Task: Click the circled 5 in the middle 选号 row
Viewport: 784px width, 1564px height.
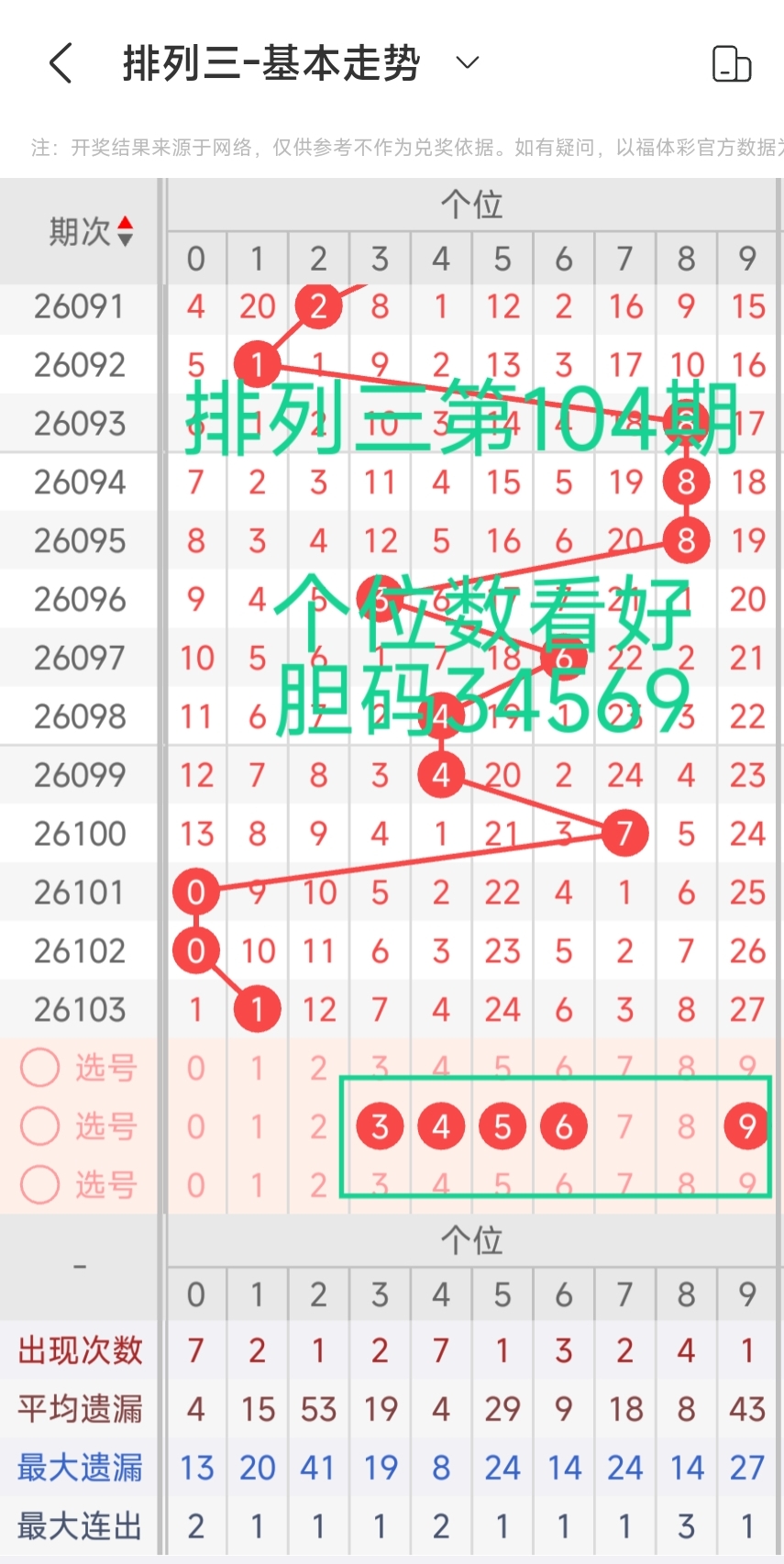Action: 502,1126
